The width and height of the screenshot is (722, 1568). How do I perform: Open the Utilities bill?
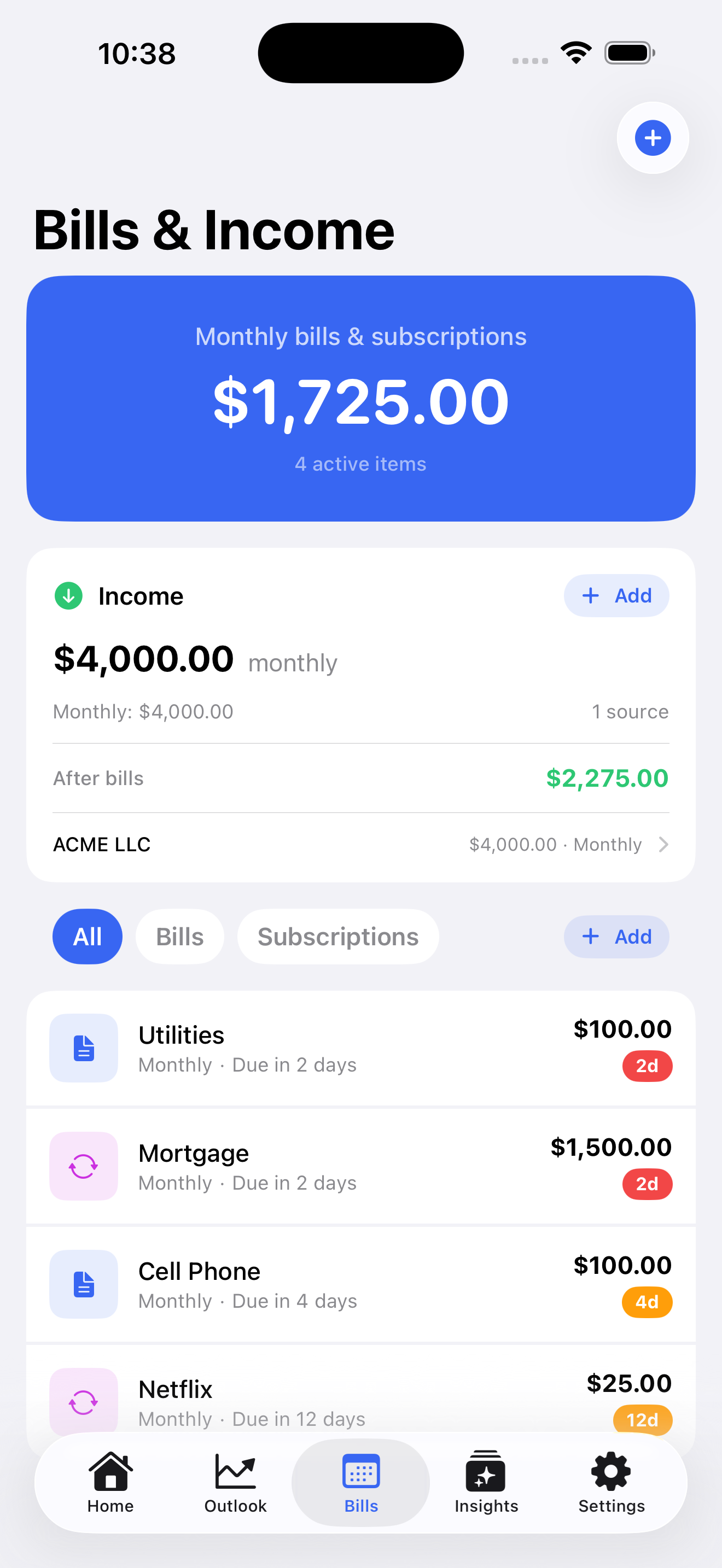(360, 1048)
